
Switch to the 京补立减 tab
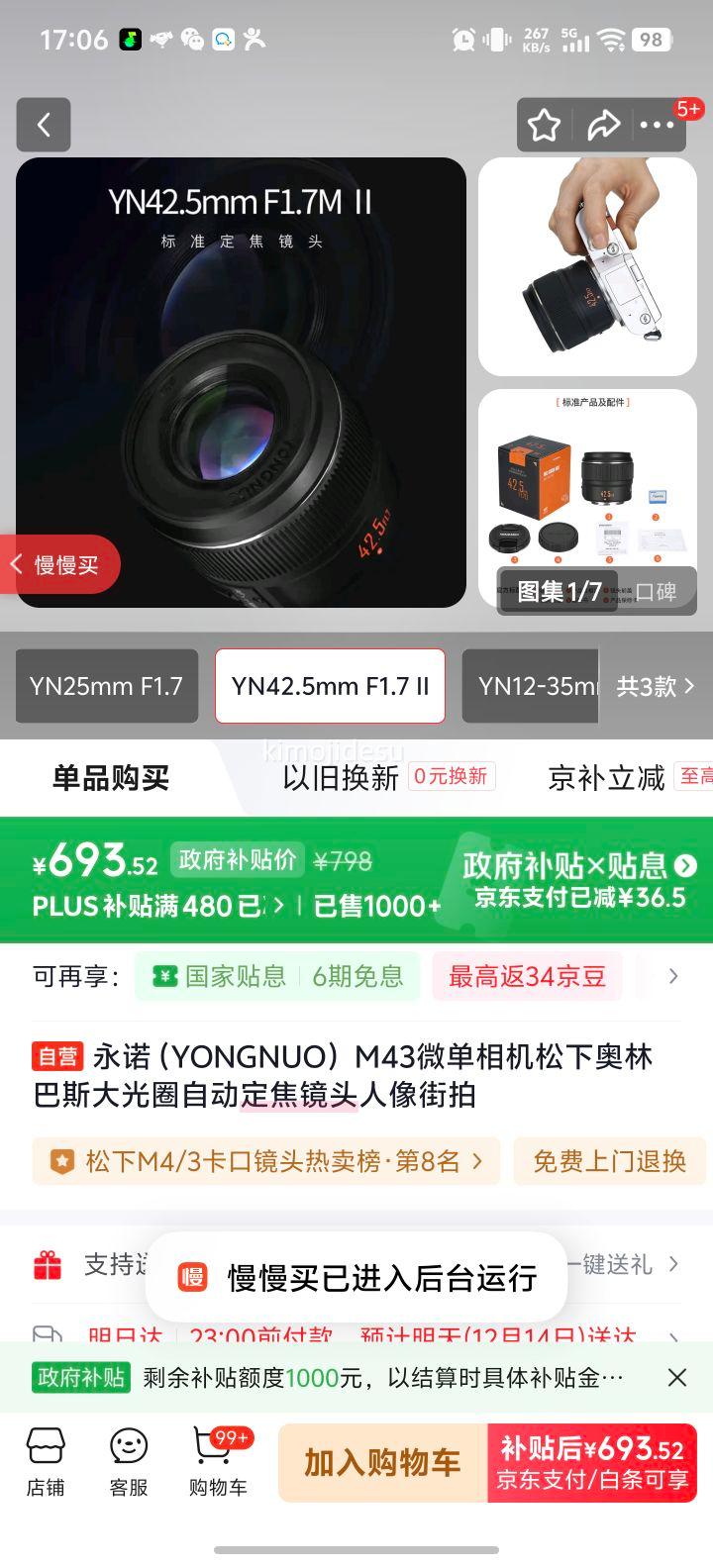pyautogui.click(x=606, y=778)
